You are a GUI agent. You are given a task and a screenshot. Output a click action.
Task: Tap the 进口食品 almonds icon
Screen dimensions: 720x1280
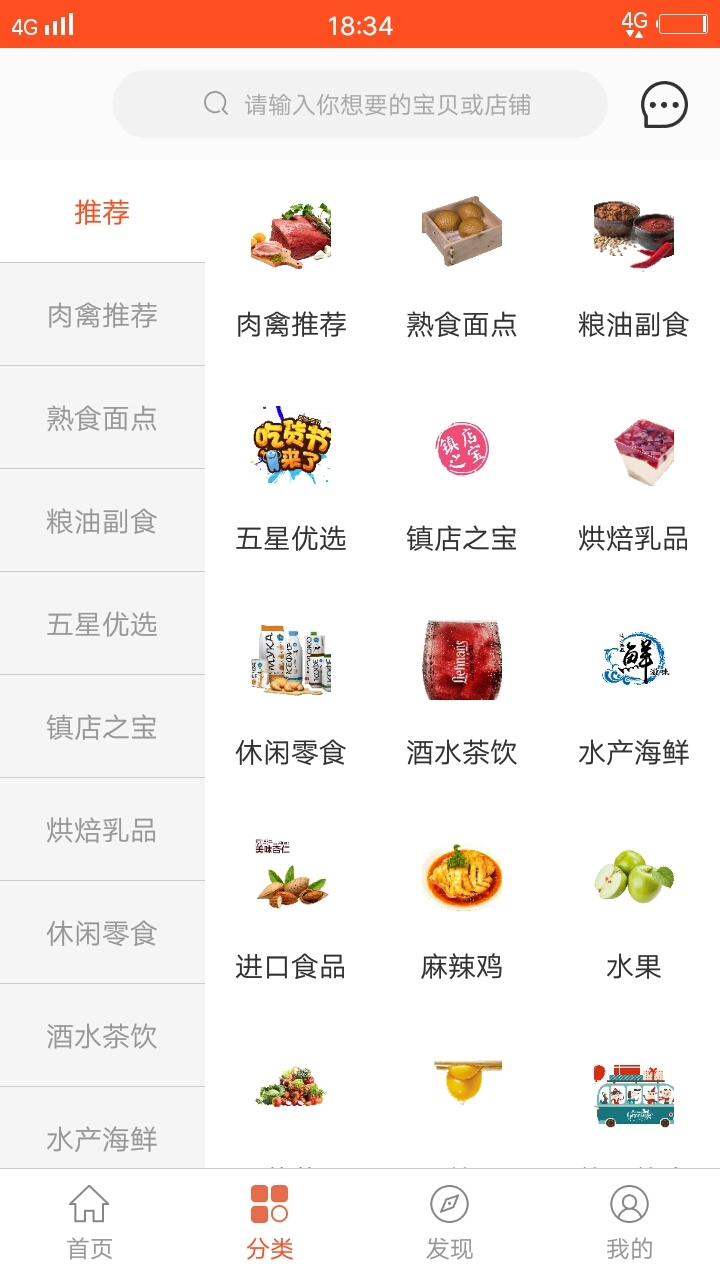coord(290,877)
